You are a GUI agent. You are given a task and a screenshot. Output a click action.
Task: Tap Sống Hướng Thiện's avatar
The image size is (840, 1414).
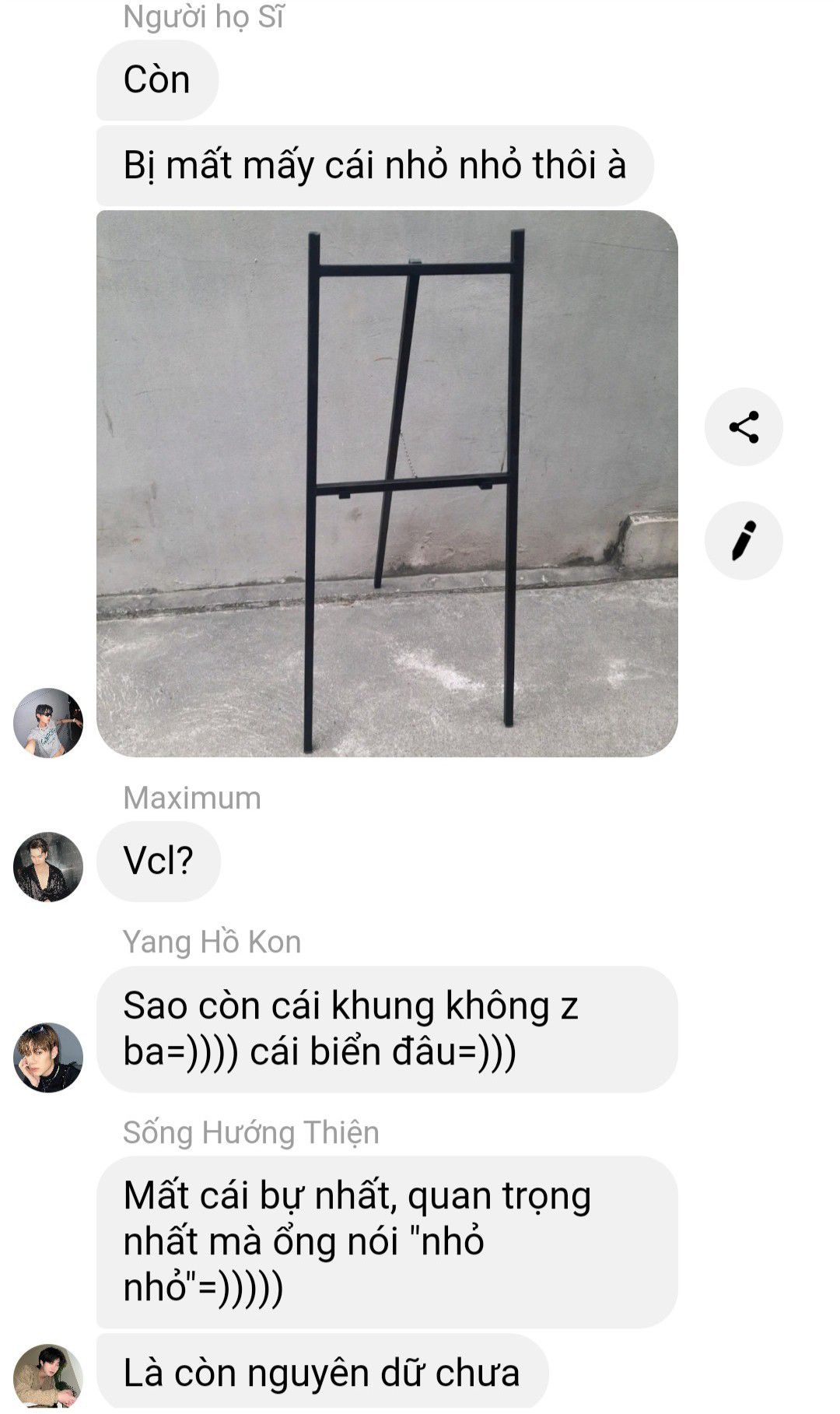pyautogui.click(x=48, y=1376)
